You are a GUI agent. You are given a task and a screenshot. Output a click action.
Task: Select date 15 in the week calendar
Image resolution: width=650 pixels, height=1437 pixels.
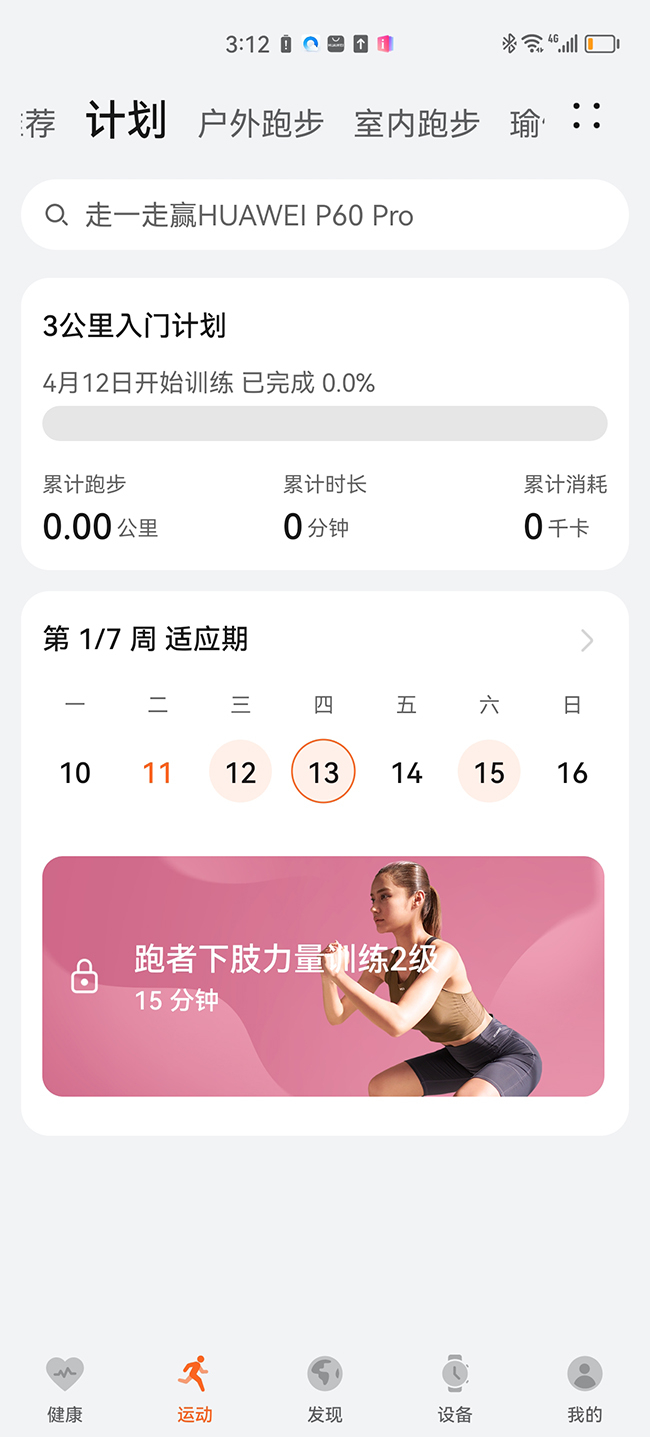pyautogui.click(x=489, y=772)
